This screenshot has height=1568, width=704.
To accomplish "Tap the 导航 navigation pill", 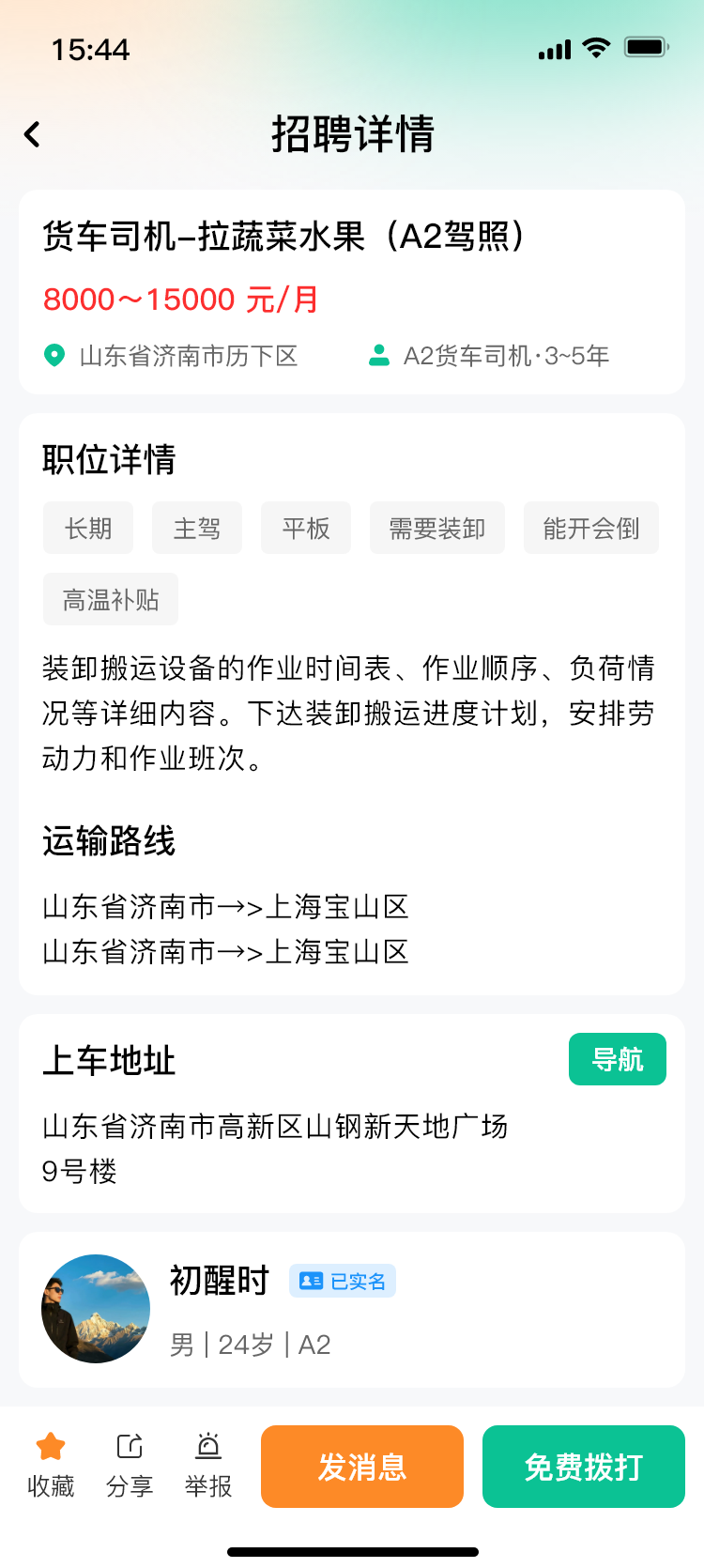I will tap(617, 1058).
